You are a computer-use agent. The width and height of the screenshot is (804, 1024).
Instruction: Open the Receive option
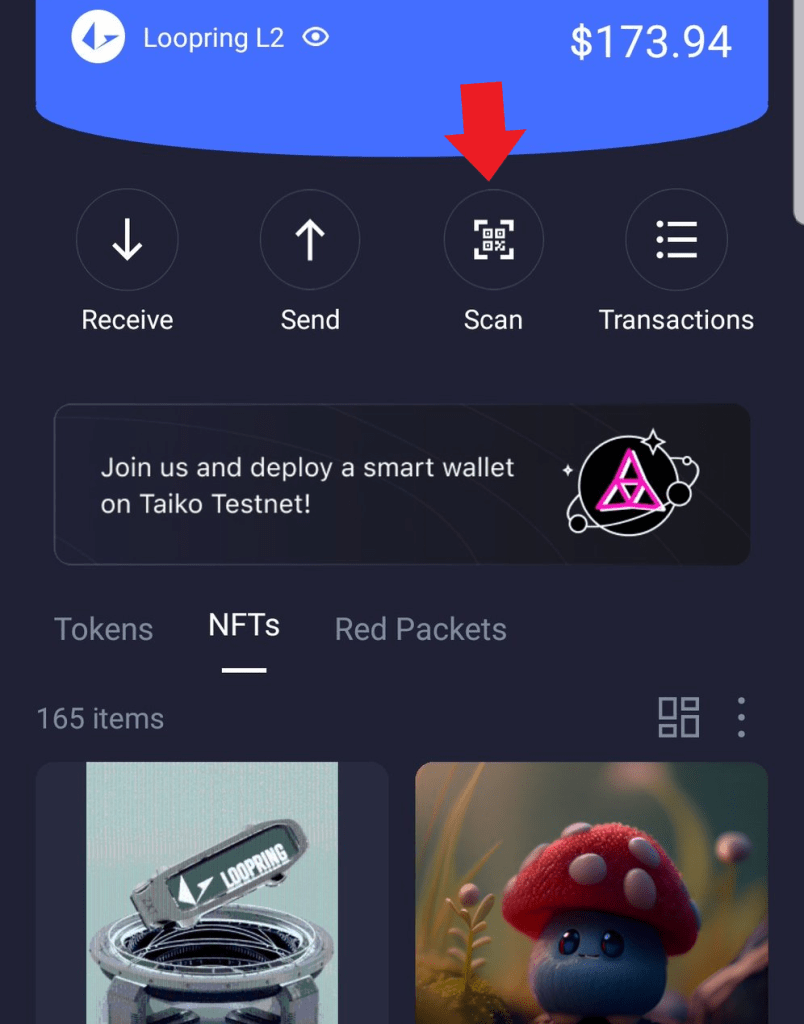coord(127,240)
